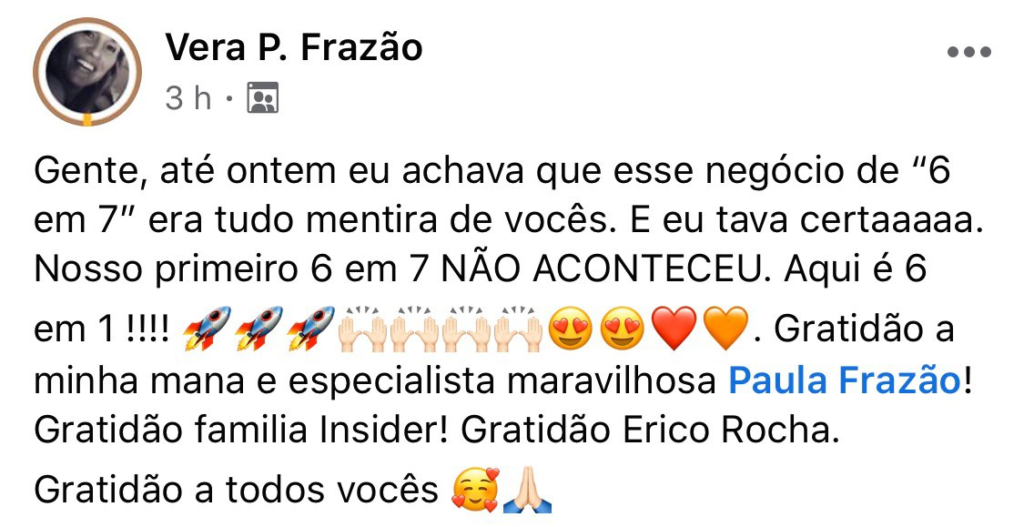Open the post's three-dot options menu
The image size is (1024, 527).
968,52
